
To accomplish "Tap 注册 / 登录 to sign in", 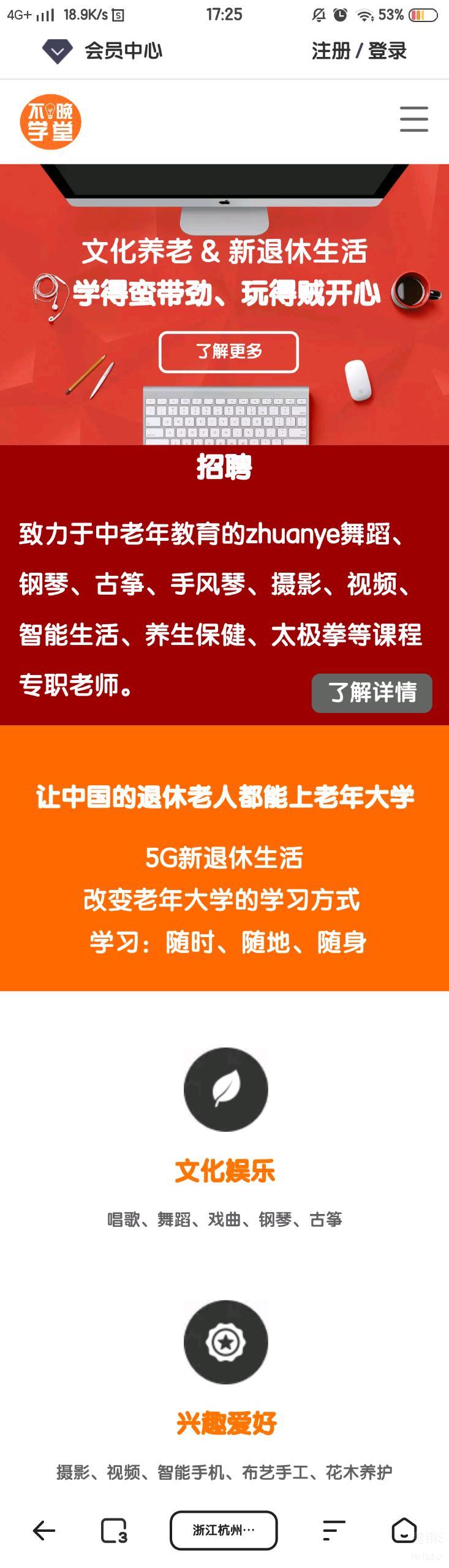I will pyautogui.click(x=359, y=51).
